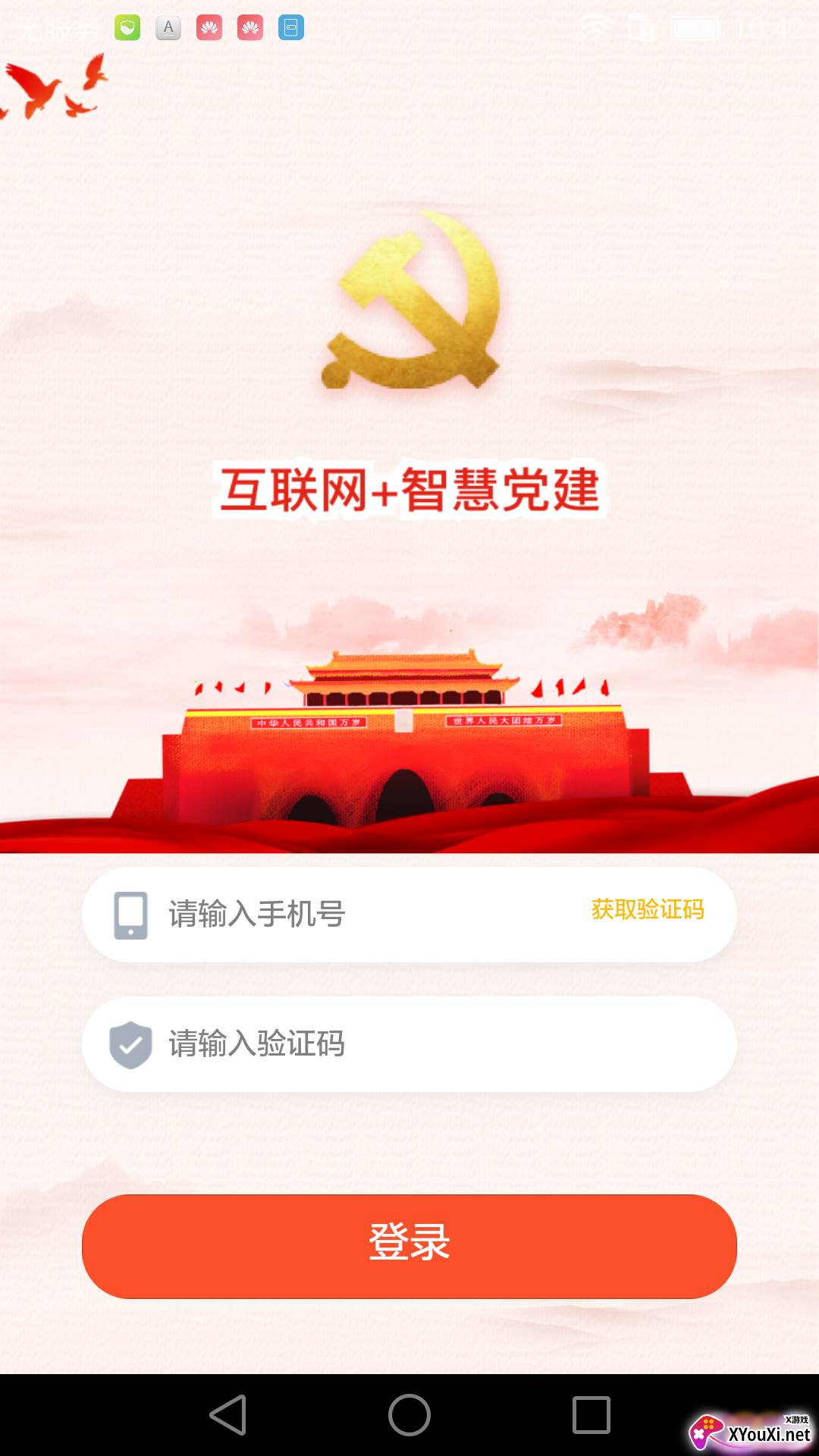Focus the verification code input field

coord(409,1044)
